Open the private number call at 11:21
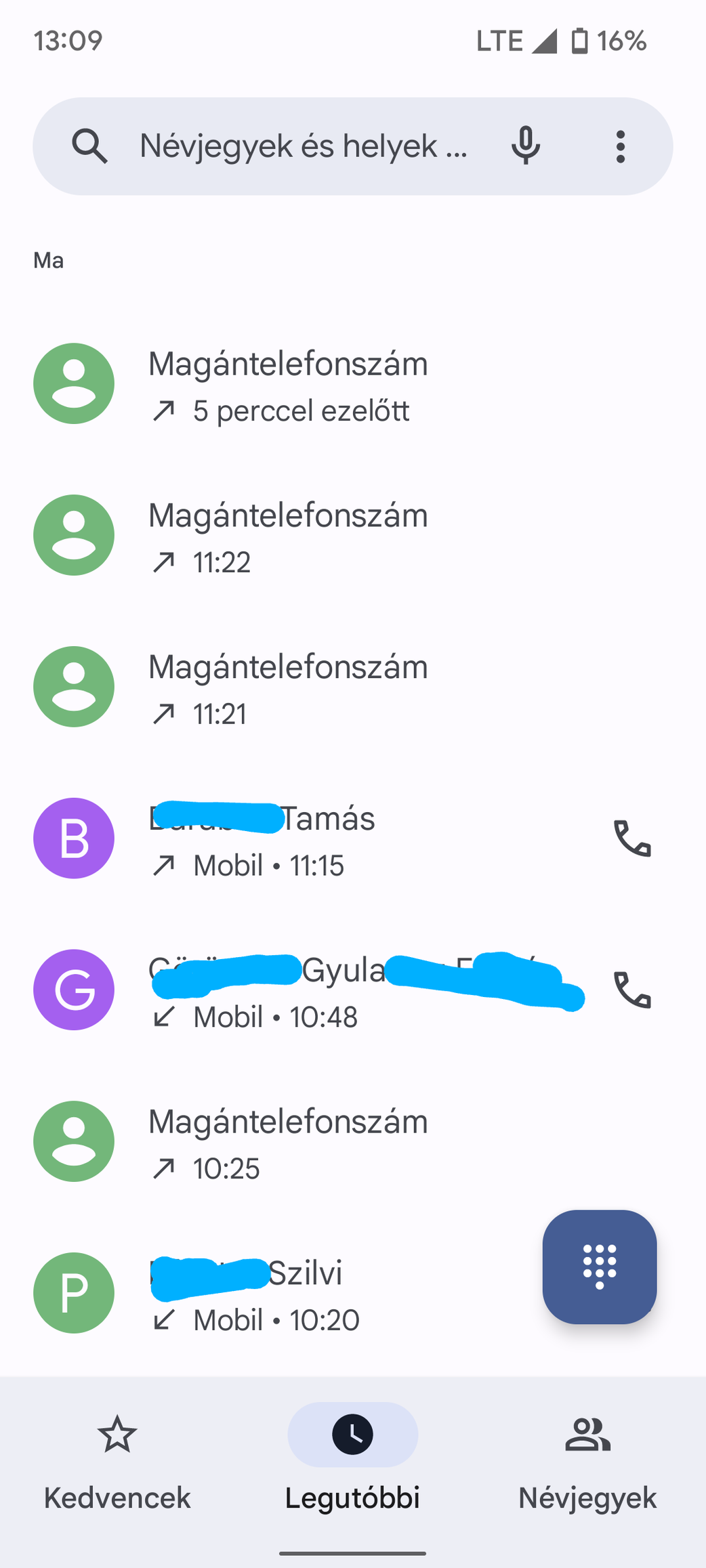 click(353, 687)
